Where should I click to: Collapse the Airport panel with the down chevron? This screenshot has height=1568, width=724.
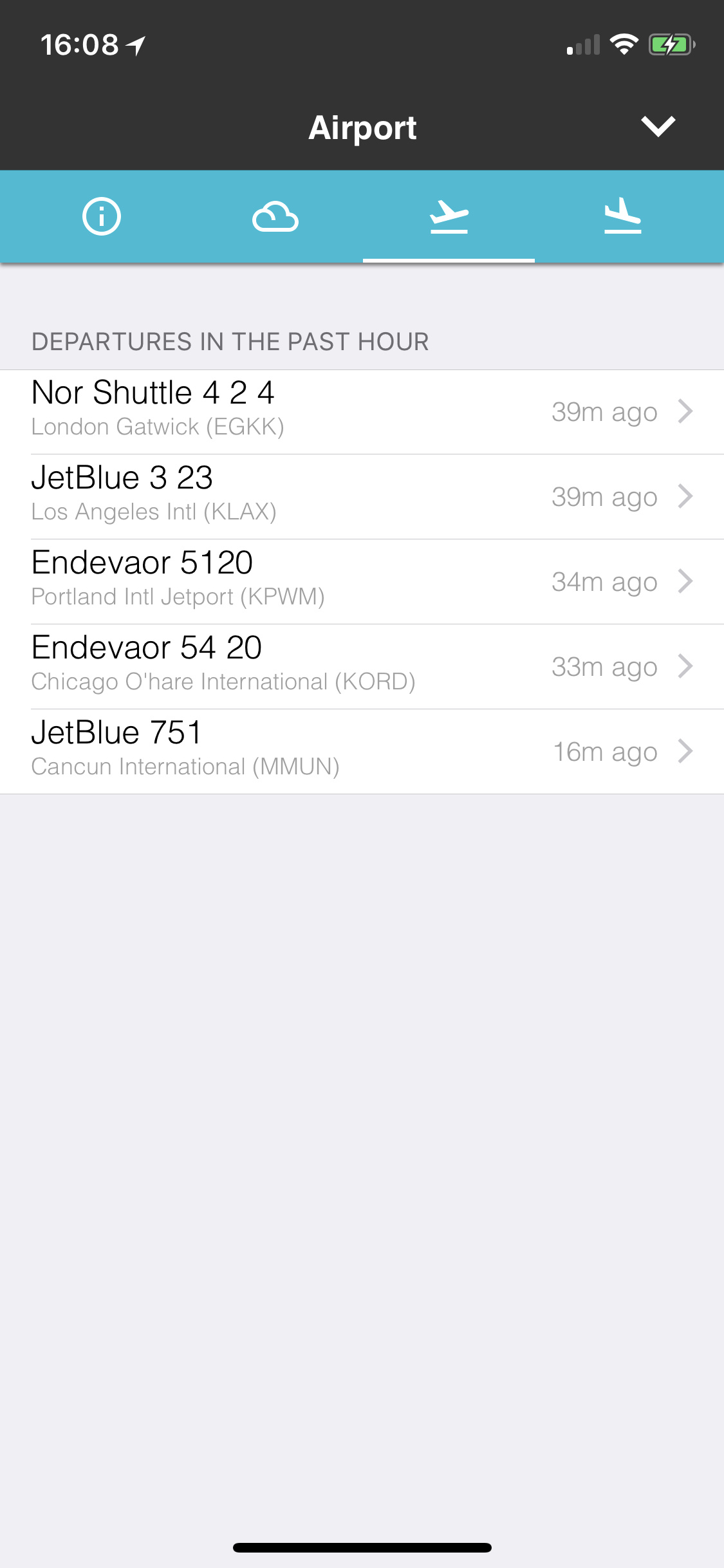[658, 126]
